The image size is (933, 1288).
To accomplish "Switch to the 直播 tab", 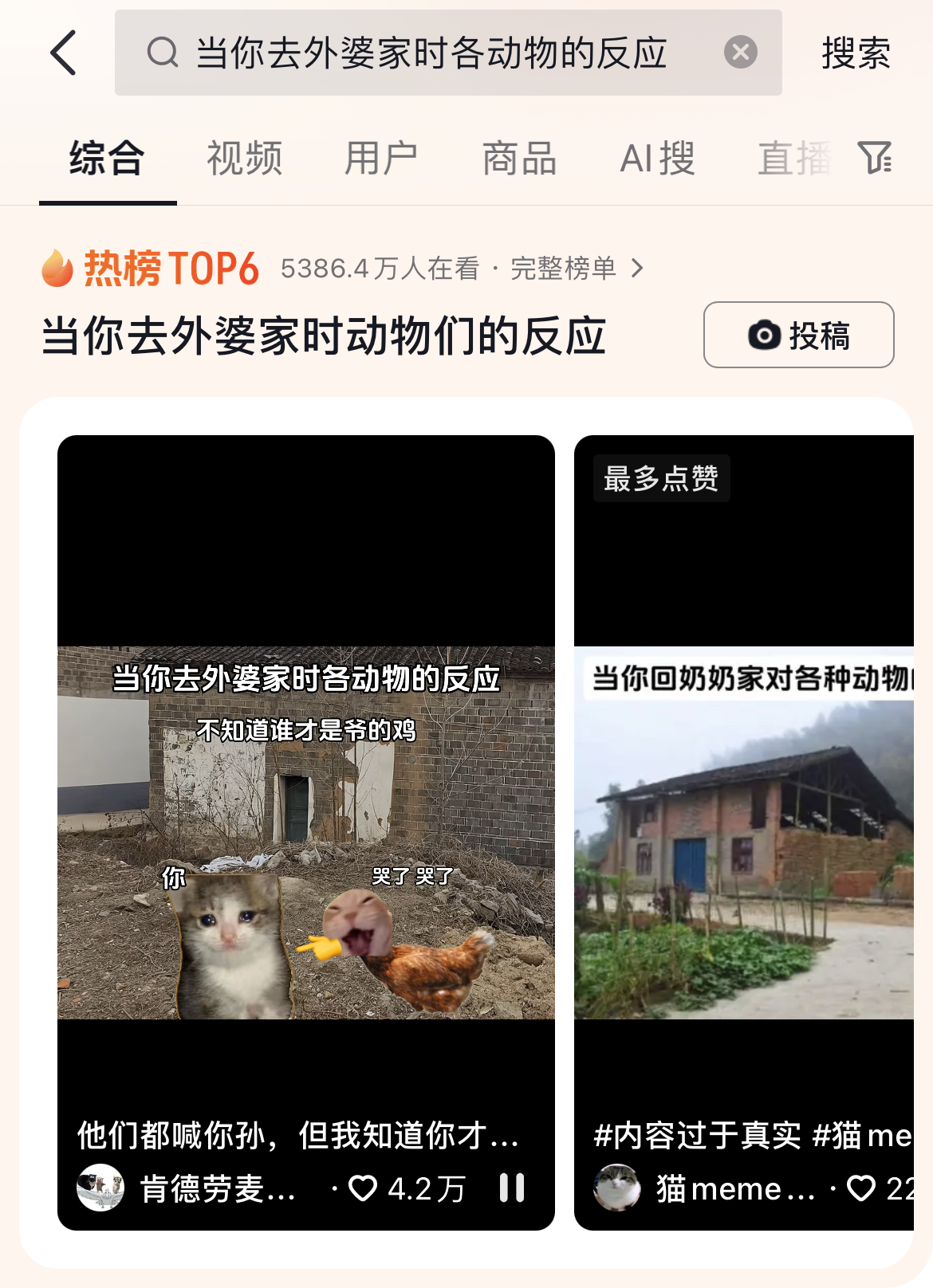I will tap(793, 158).
